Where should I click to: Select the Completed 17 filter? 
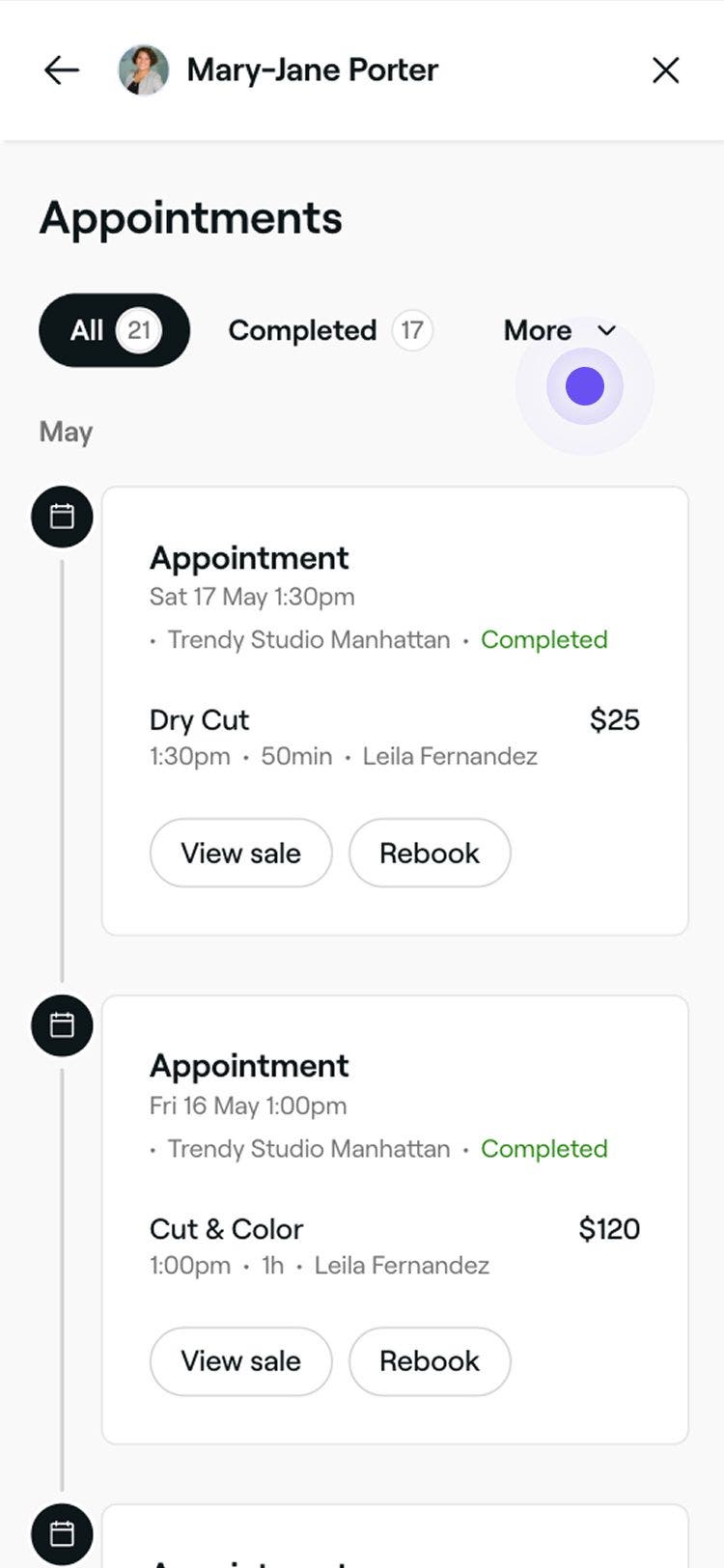pyautogui.click(x=329, y=330)
